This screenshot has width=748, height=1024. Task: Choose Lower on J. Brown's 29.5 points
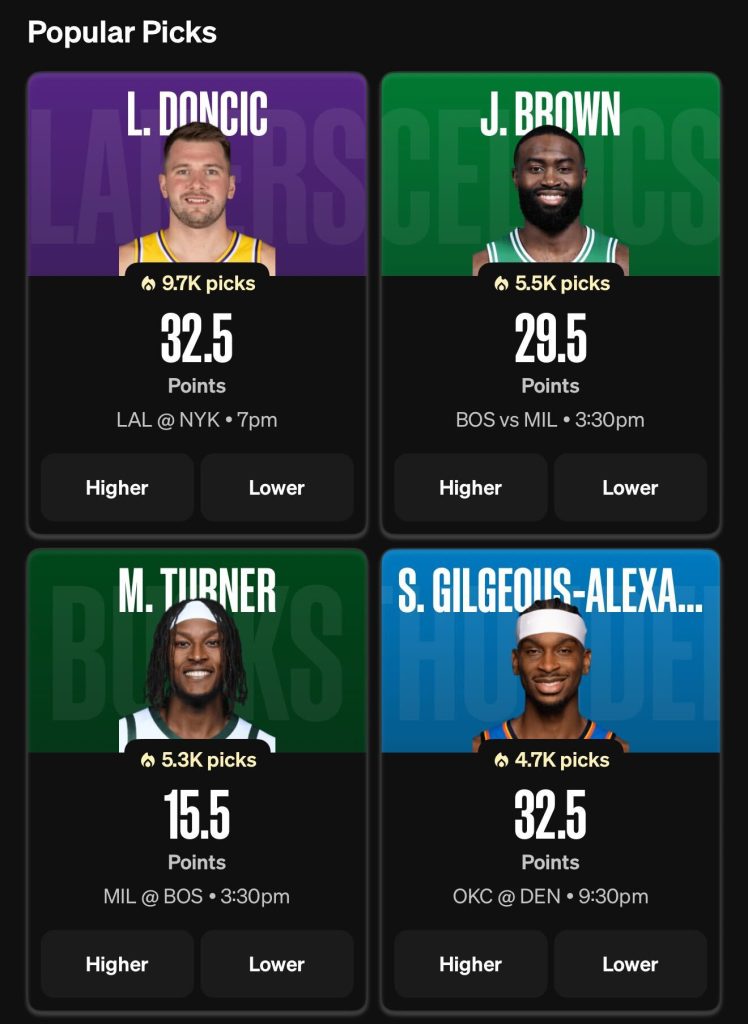click(630, 488)
